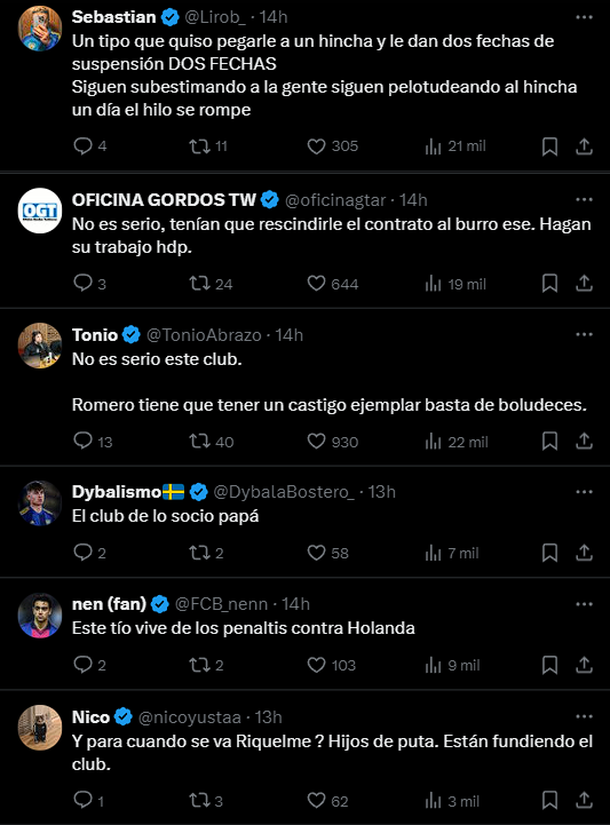This screenshot has width=610, height=825.
Task: Open the OFICINA GORDOS TW profile avatar
Action: click(x=40, y=209)
